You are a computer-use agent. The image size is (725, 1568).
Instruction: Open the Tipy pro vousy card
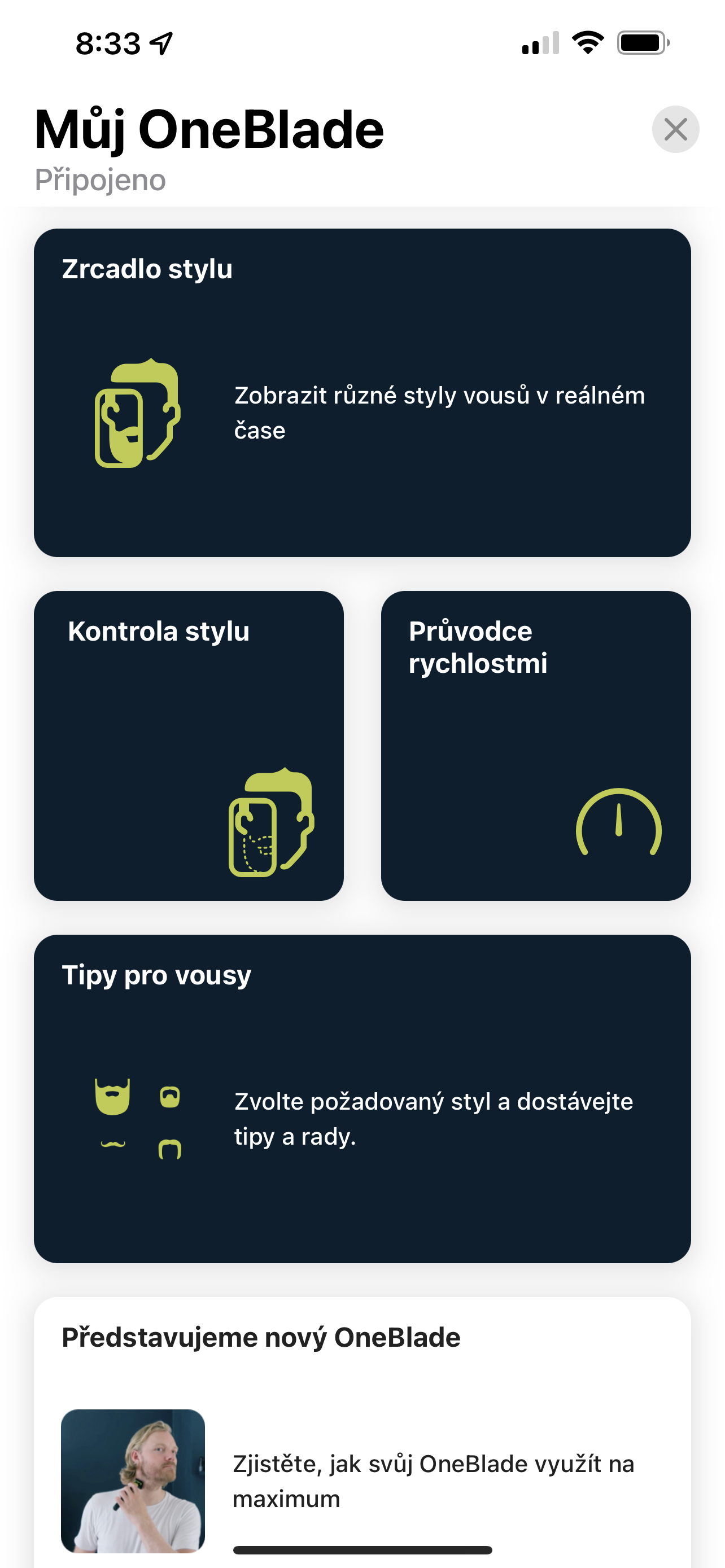pyautogui.click(x=362, y=1099)
